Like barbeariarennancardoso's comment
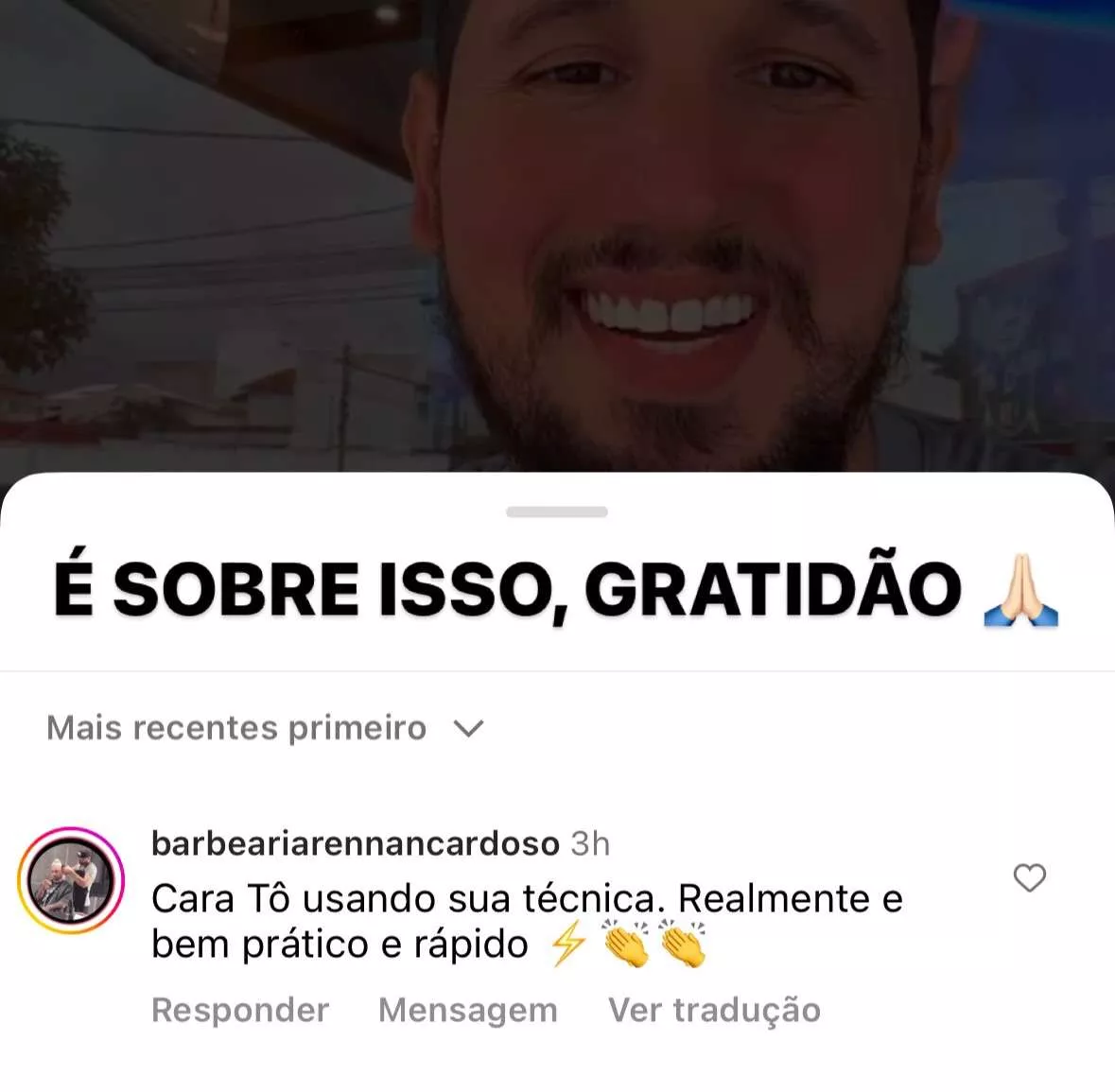This screenshot has height=1092, width=1115. 1029,878
